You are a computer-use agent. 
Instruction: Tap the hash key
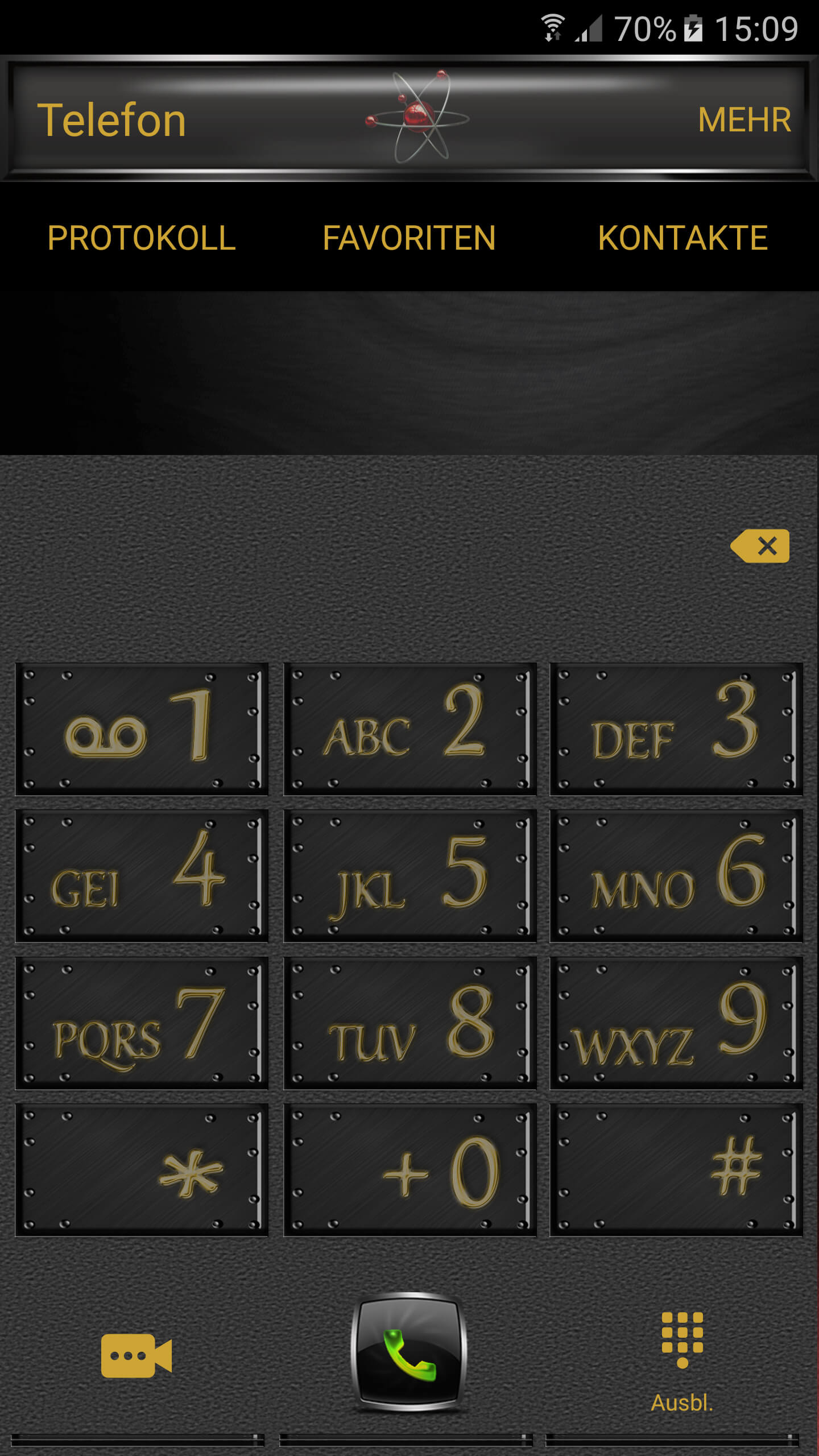pyautogui.click(x=676, y=1170)
